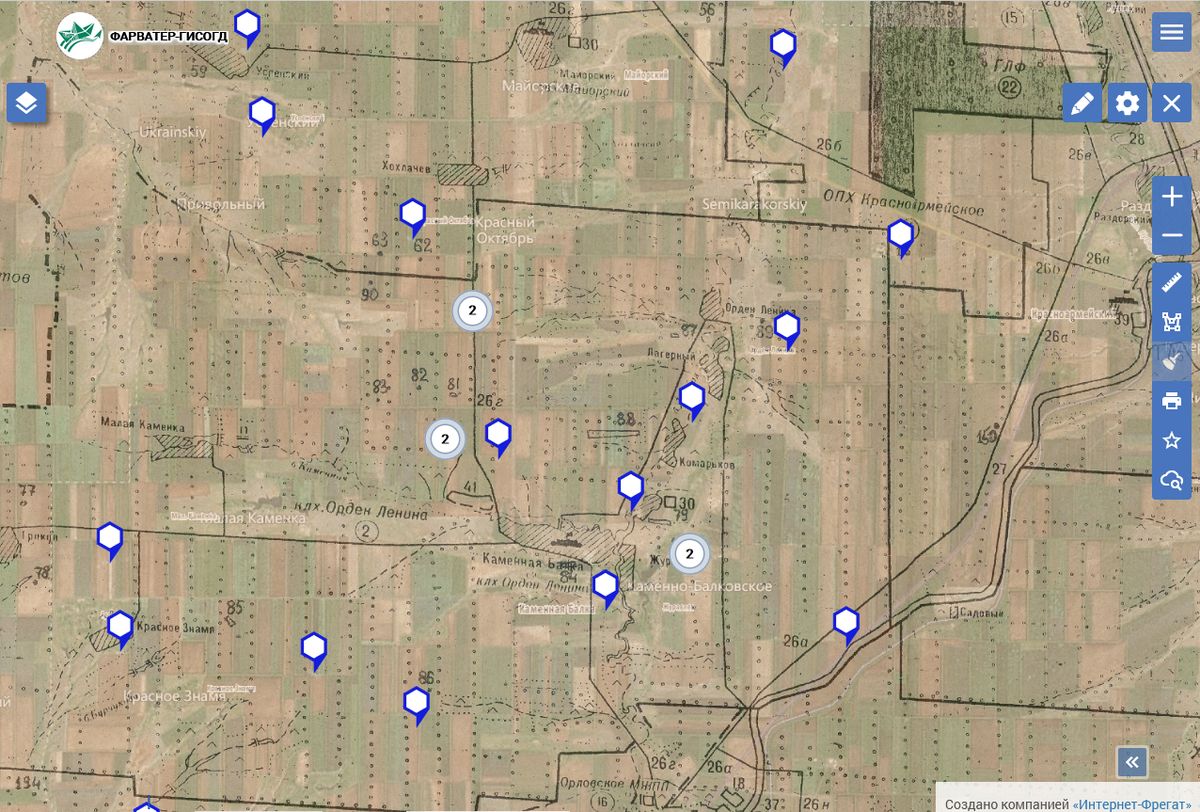Open the map layers panel
The width and height of the screenshot is (1200, 812).
(x=26, y=102)
